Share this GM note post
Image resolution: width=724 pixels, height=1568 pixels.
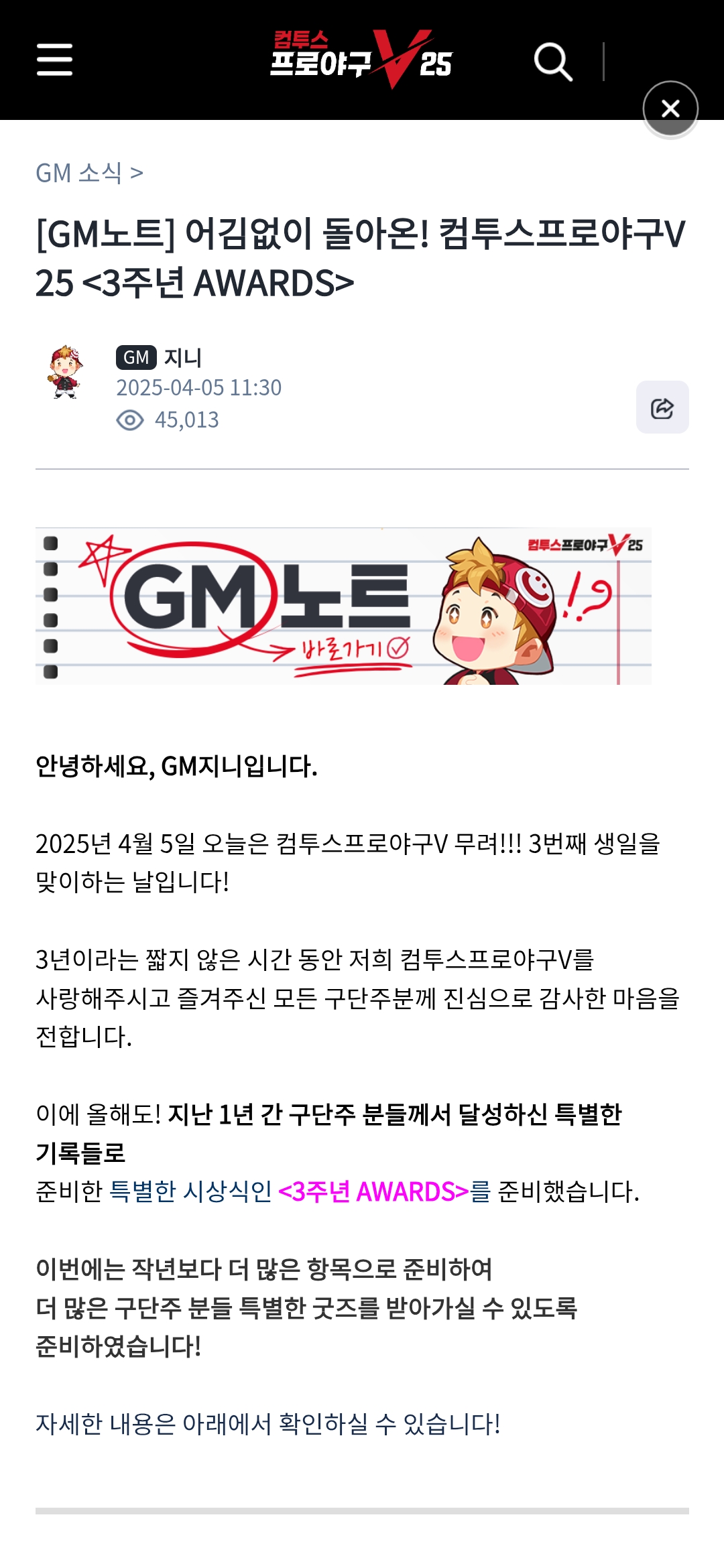[x=662, y=407]
